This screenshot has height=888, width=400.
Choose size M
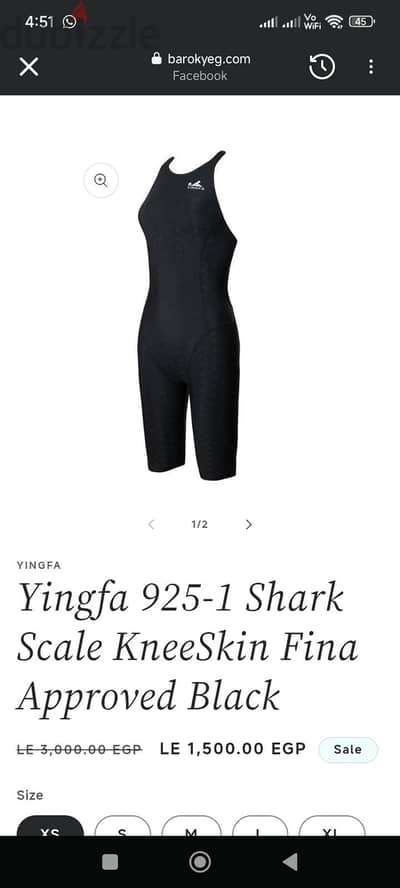click(192, 827)
